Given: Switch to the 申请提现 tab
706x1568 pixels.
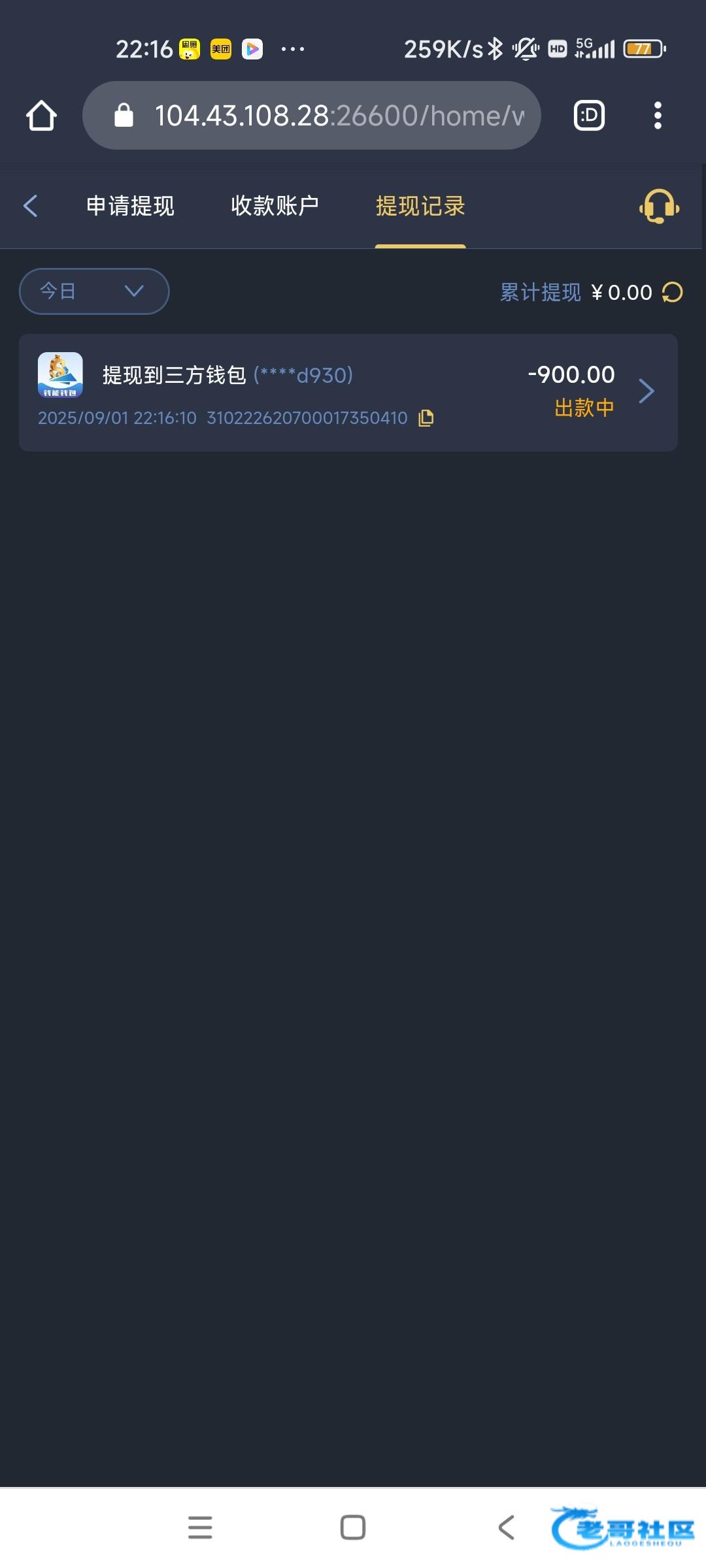Looking at the screenshot, I should pos(130,206).
